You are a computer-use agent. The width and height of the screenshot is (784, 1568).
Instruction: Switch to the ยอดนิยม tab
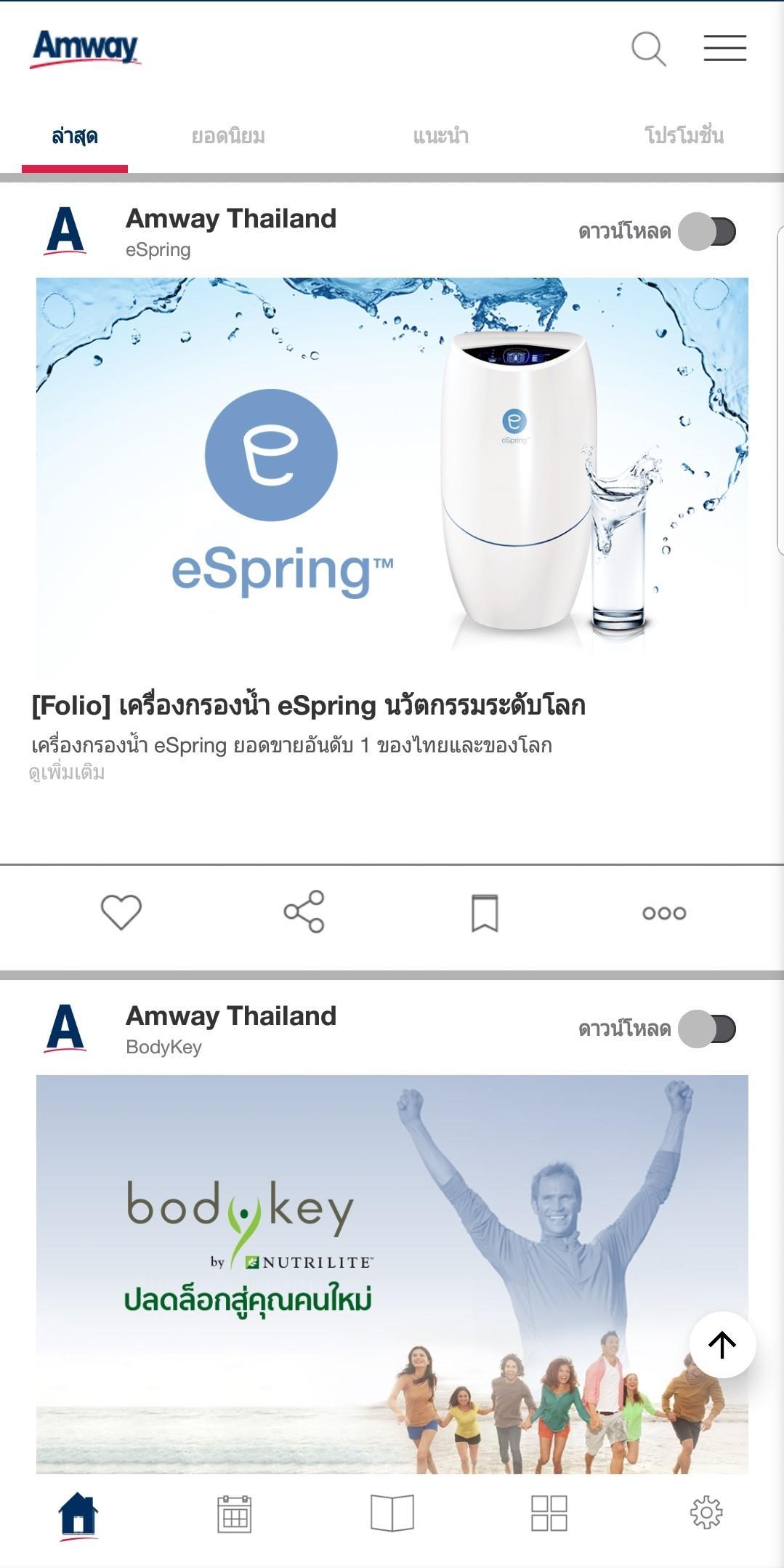[228, 136]
